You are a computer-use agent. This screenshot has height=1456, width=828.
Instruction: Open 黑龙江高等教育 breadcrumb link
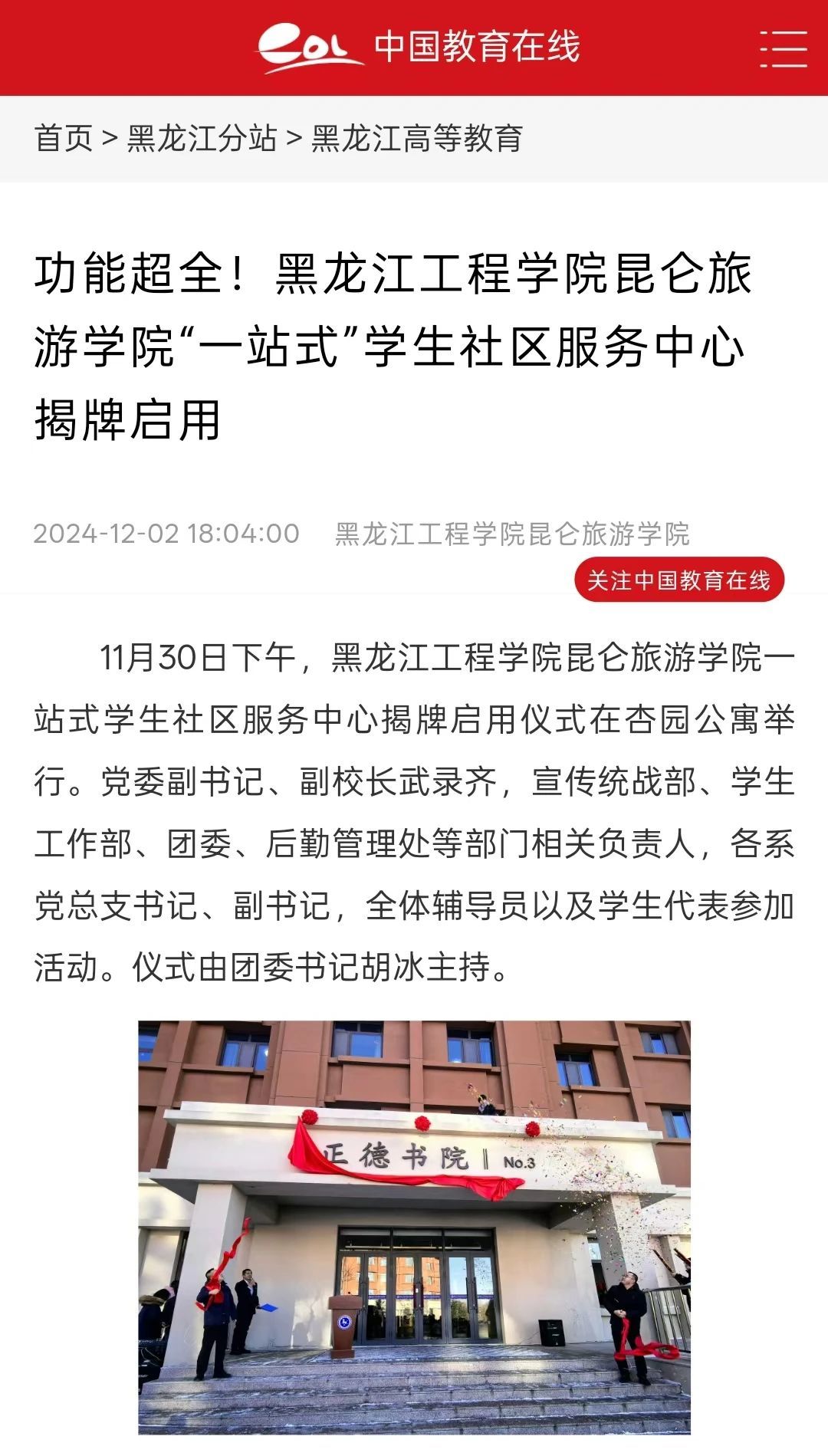[x=417, y=139]
